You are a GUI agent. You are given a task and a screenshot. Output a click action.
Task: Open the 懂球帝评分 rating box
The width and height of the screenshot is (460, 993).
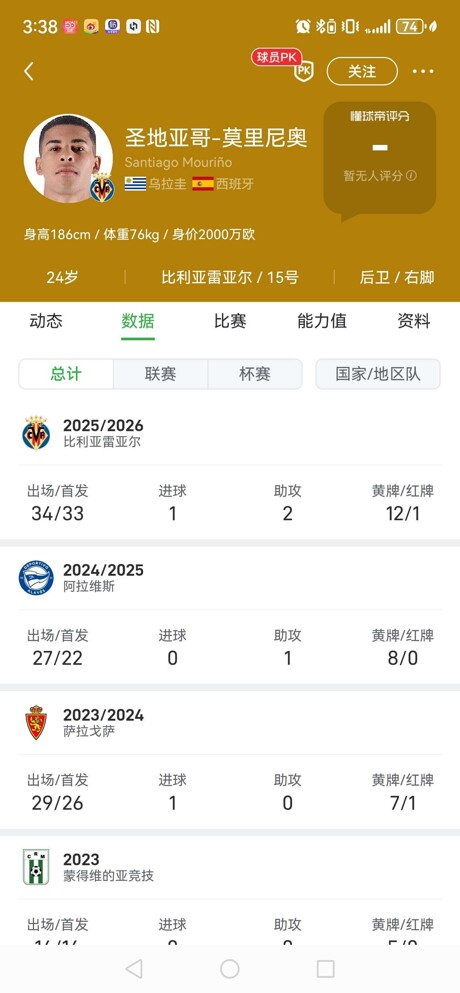coord(380,159)
